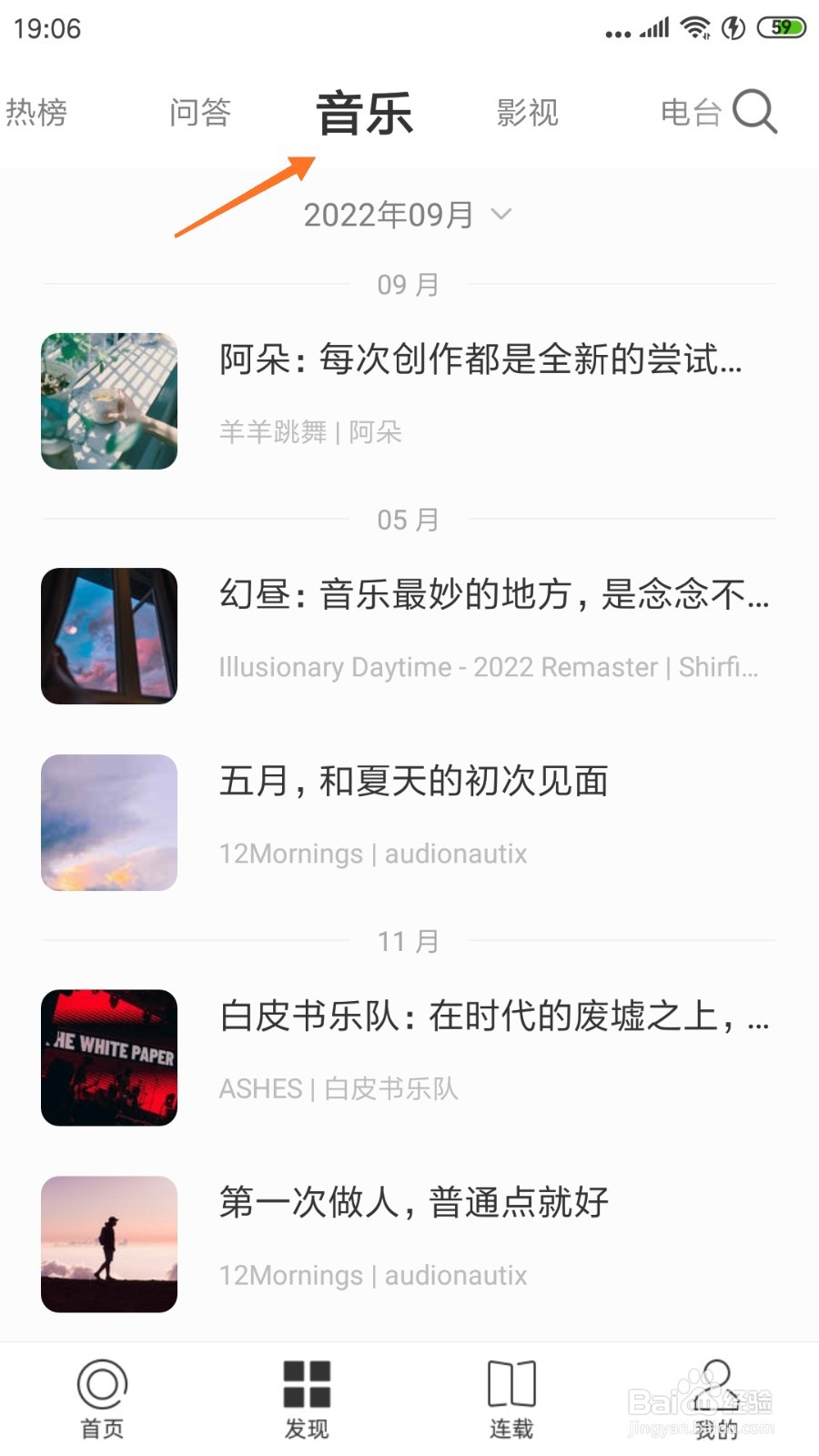Tap the 白皮书乐队 White Paper thumbnail
The height and width of the screenshot is (1456, 819).
pyautogui.click(x=108, y=1057)
